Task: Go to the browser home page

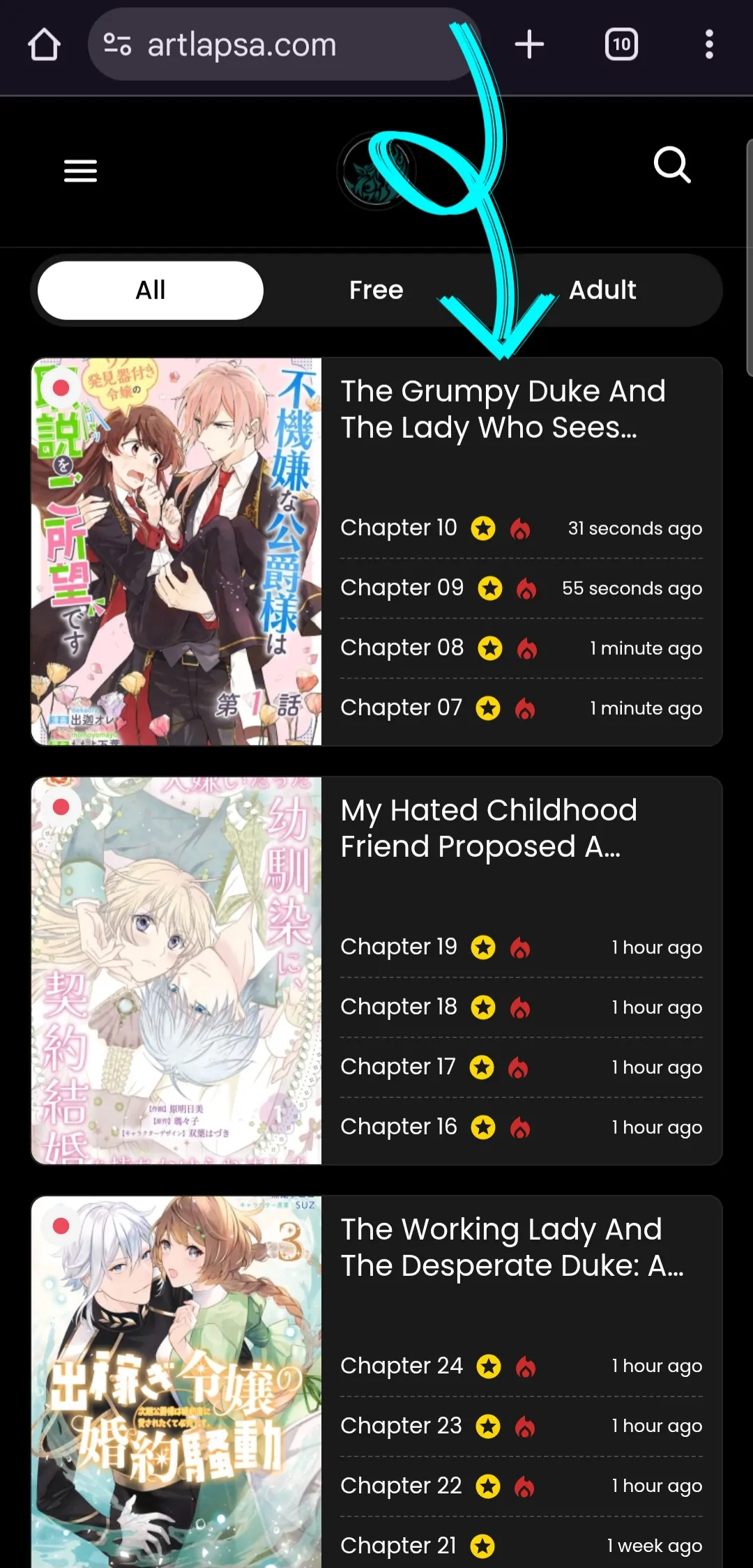Action: [44, 45]
